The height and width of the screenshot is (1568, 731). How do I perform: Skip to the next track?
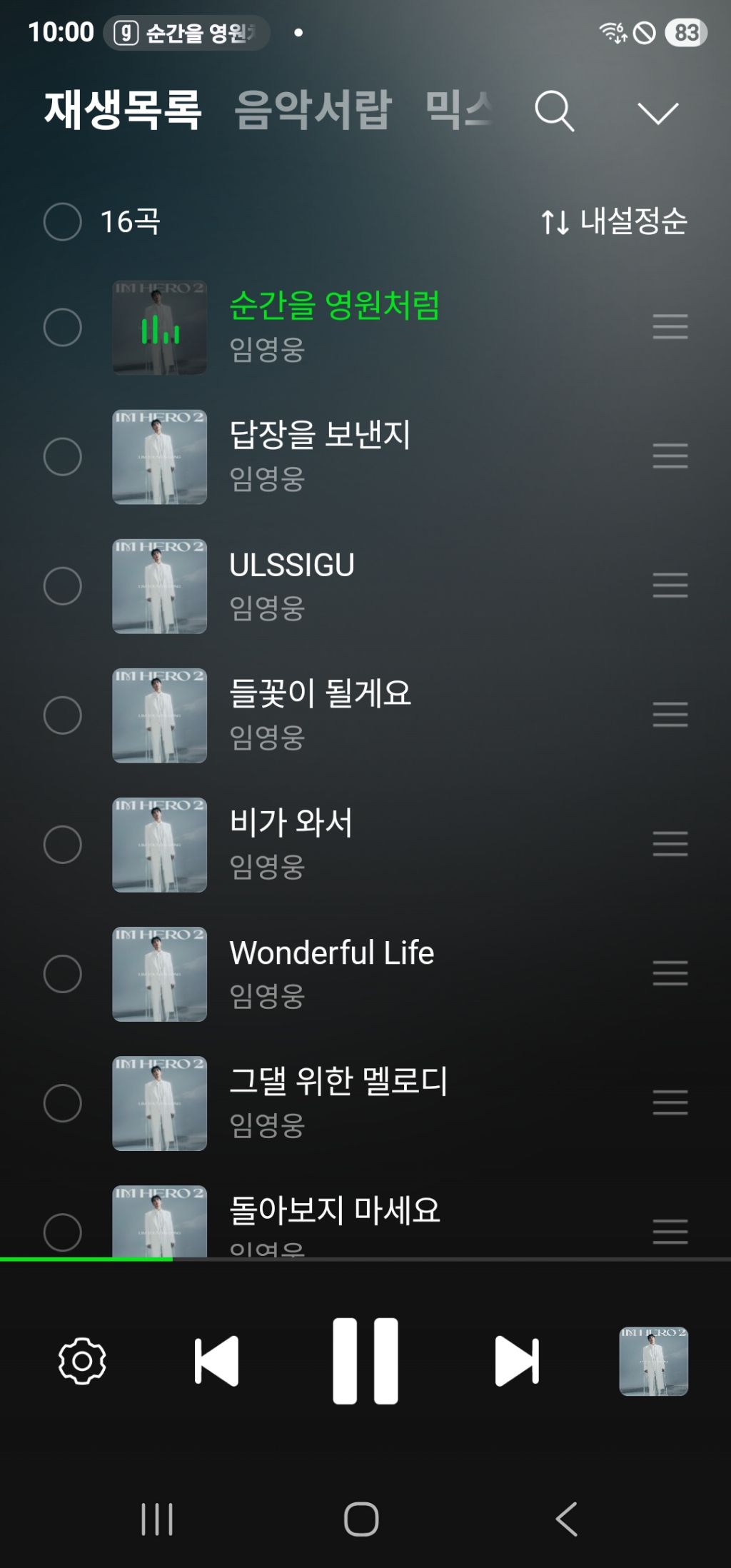click(517, 1361)
